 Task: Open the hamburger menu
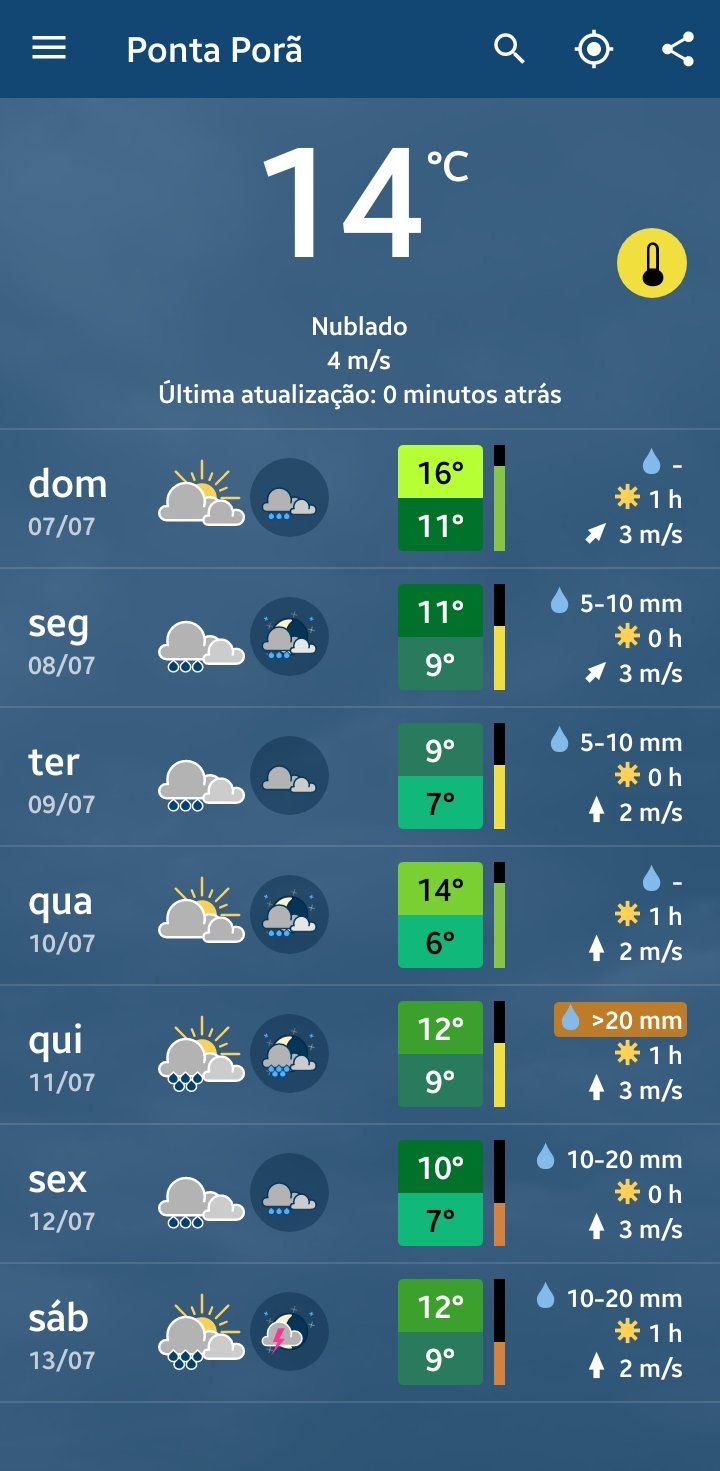[49, 49]
